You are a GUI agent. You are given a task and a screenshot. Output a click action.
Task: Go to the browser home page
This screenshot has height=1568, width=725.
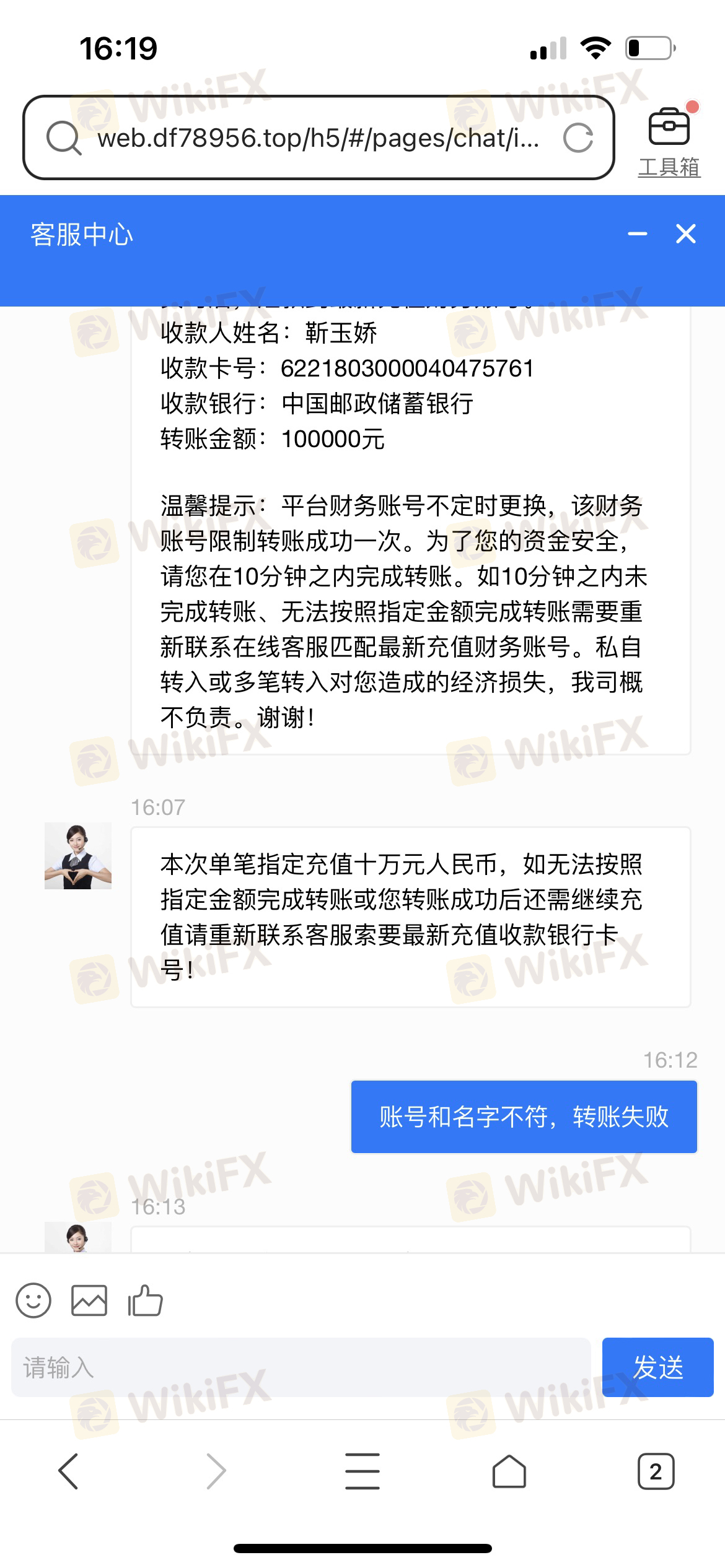509,1471
